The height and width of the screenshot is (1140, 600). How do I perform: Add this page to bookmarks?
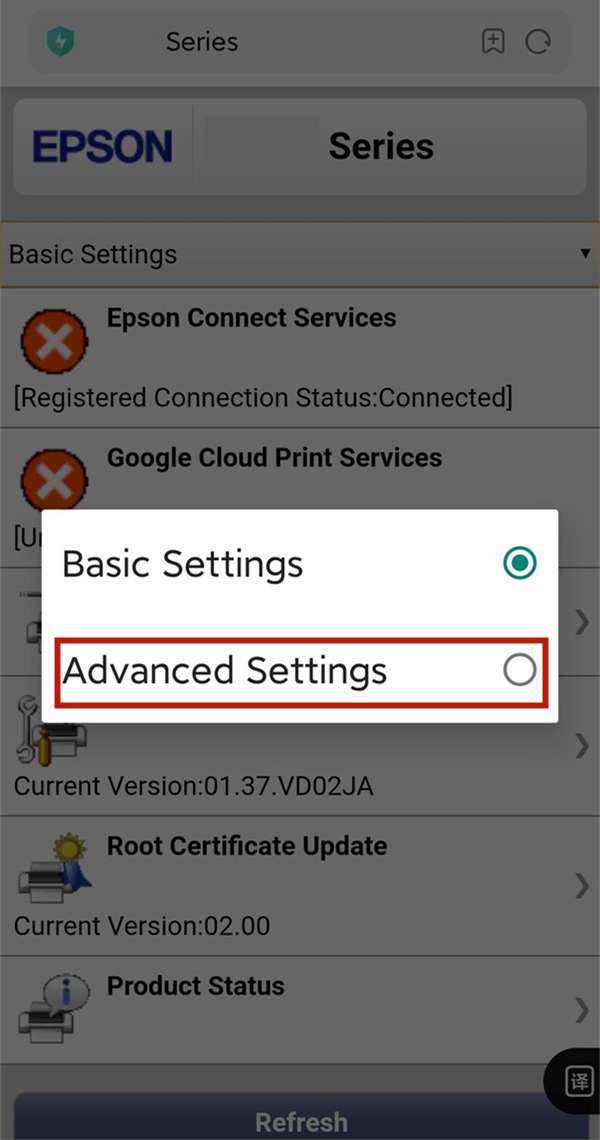pos(493,42)
